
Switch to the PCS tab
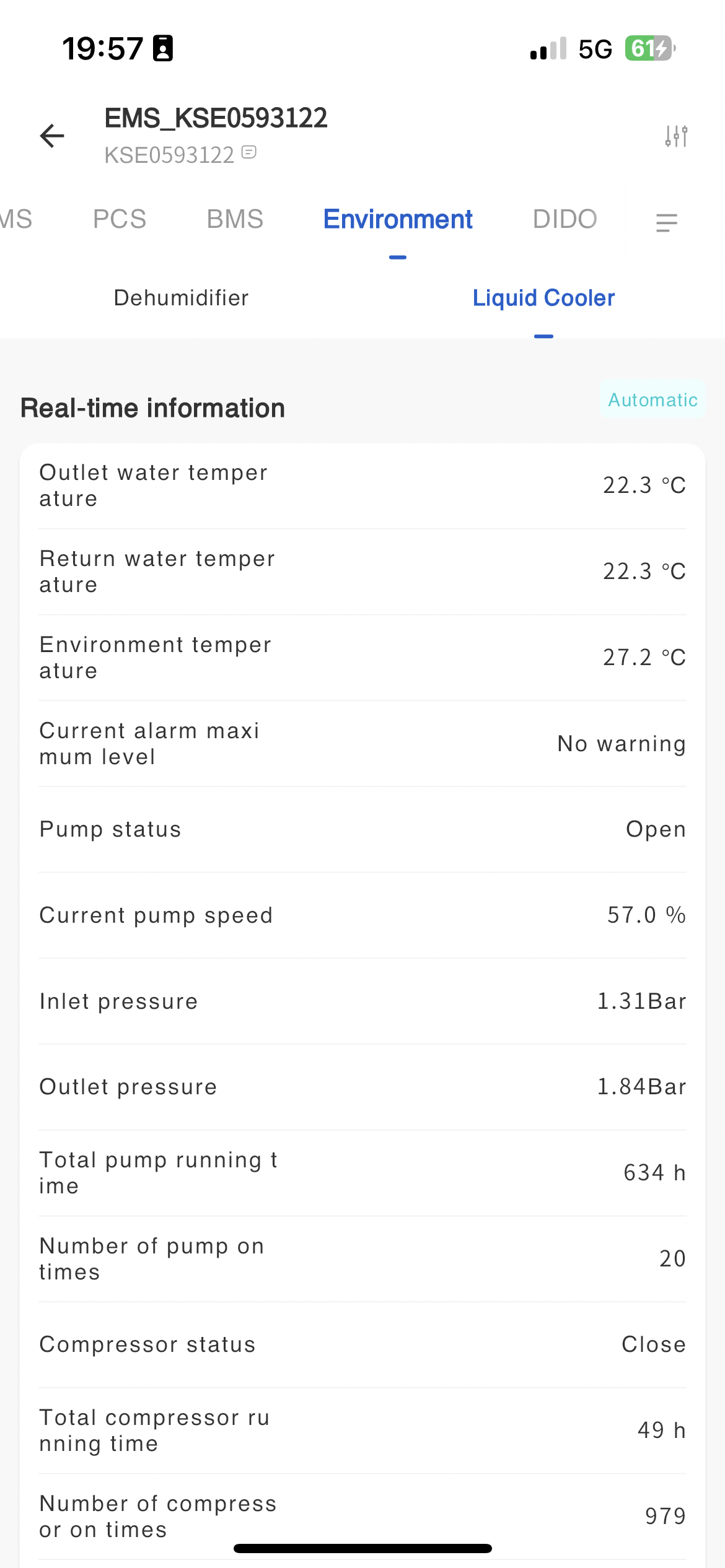[x=120, y=219]
